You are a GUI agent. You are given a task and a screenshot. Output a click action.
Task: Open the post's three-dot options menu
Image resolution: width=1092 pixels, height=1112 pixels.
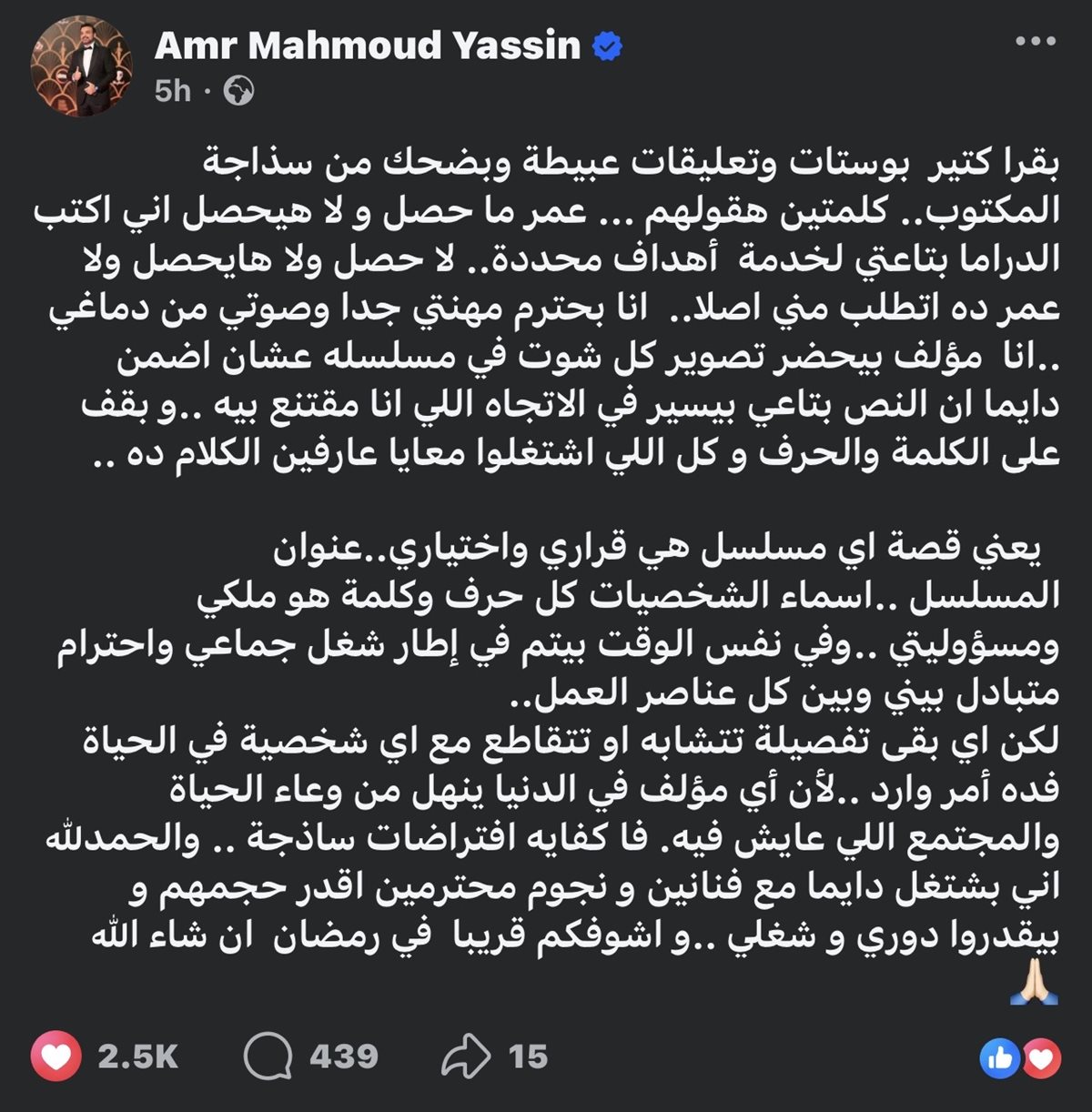click(1036, 42)
